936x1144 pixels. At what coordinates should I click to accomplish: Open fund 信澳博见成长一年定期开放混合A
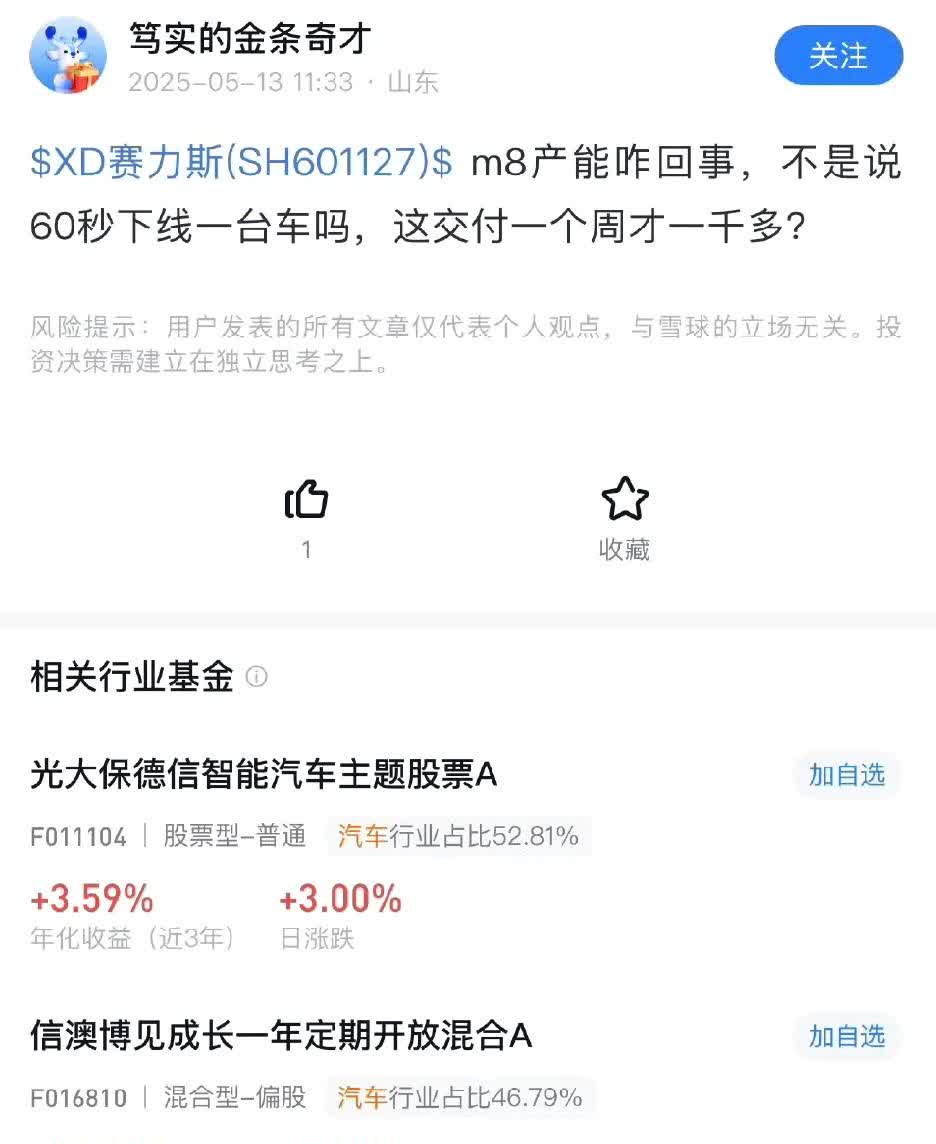point(281,1037)
